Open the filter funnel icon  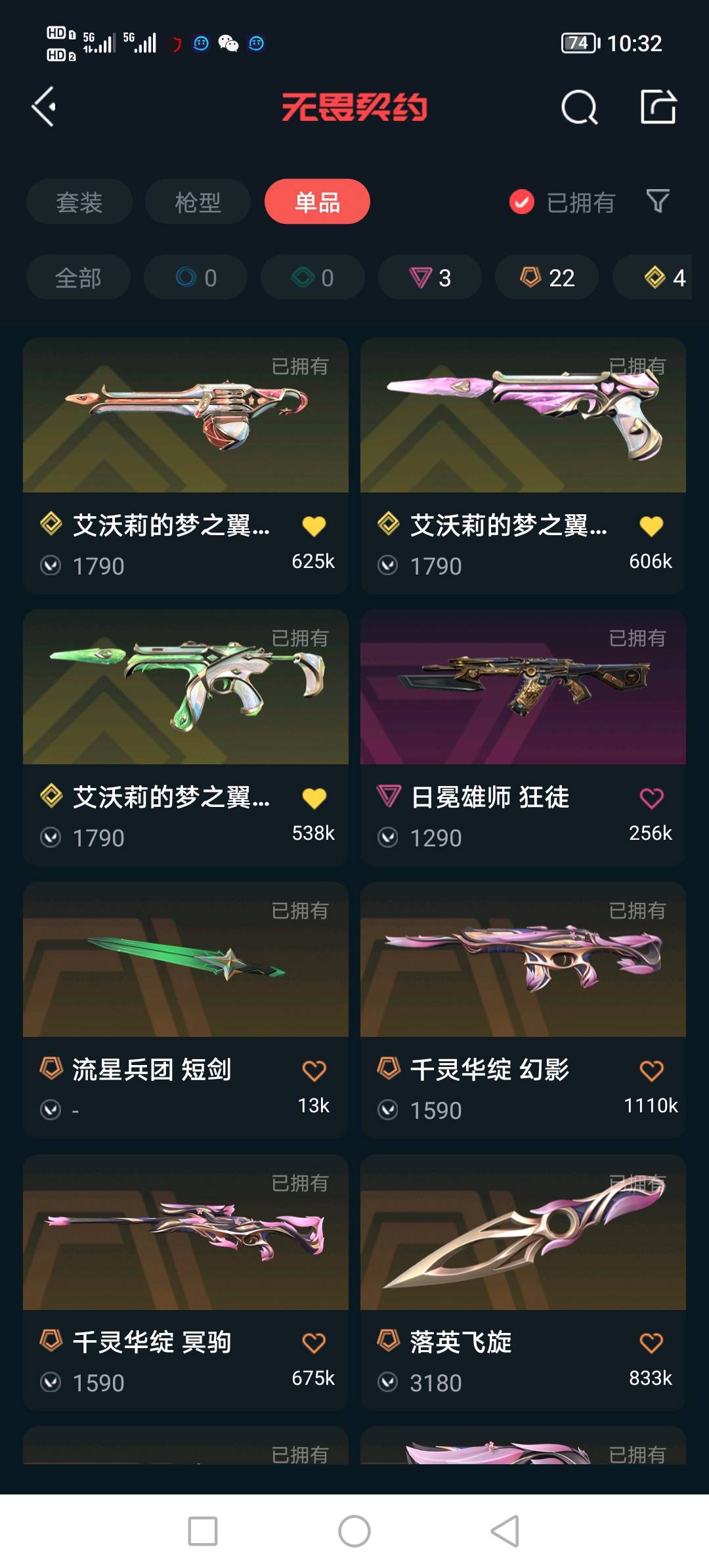pos(657,201)
